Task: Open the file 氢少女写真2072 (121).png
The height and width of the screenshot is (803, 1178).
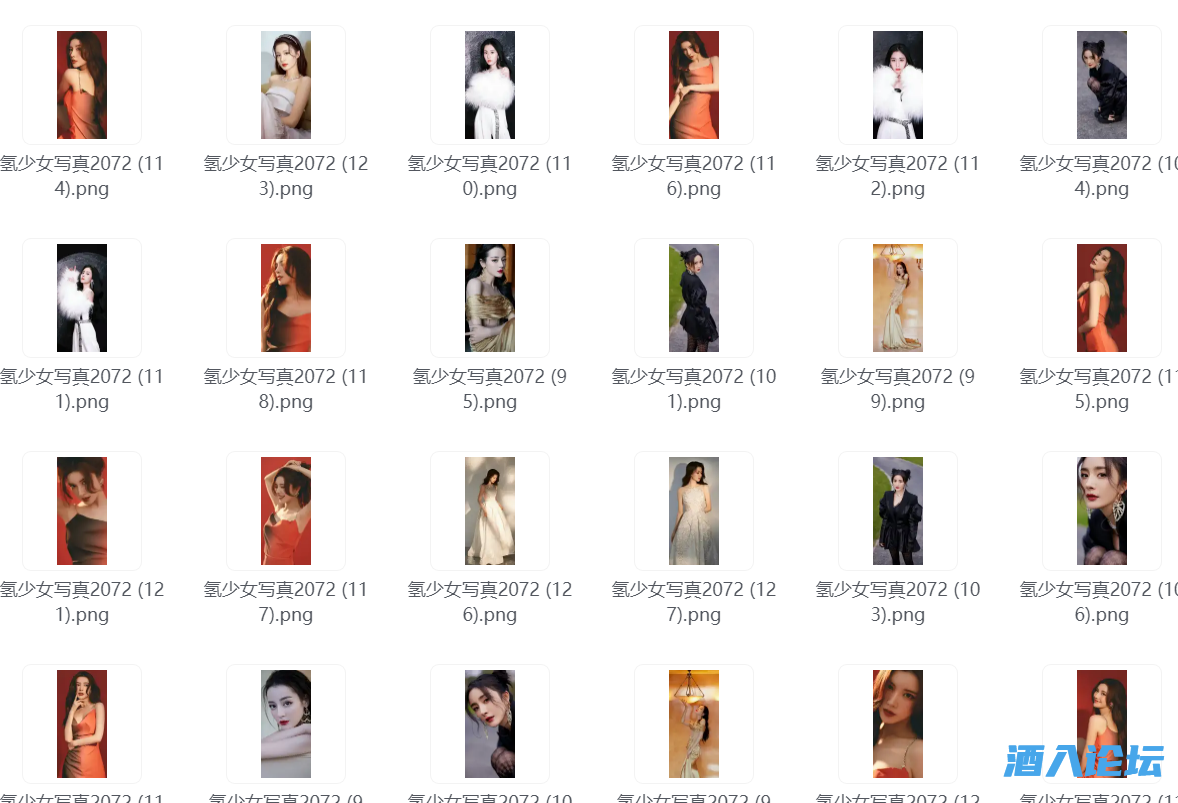Action: click(x=82, y=511)
